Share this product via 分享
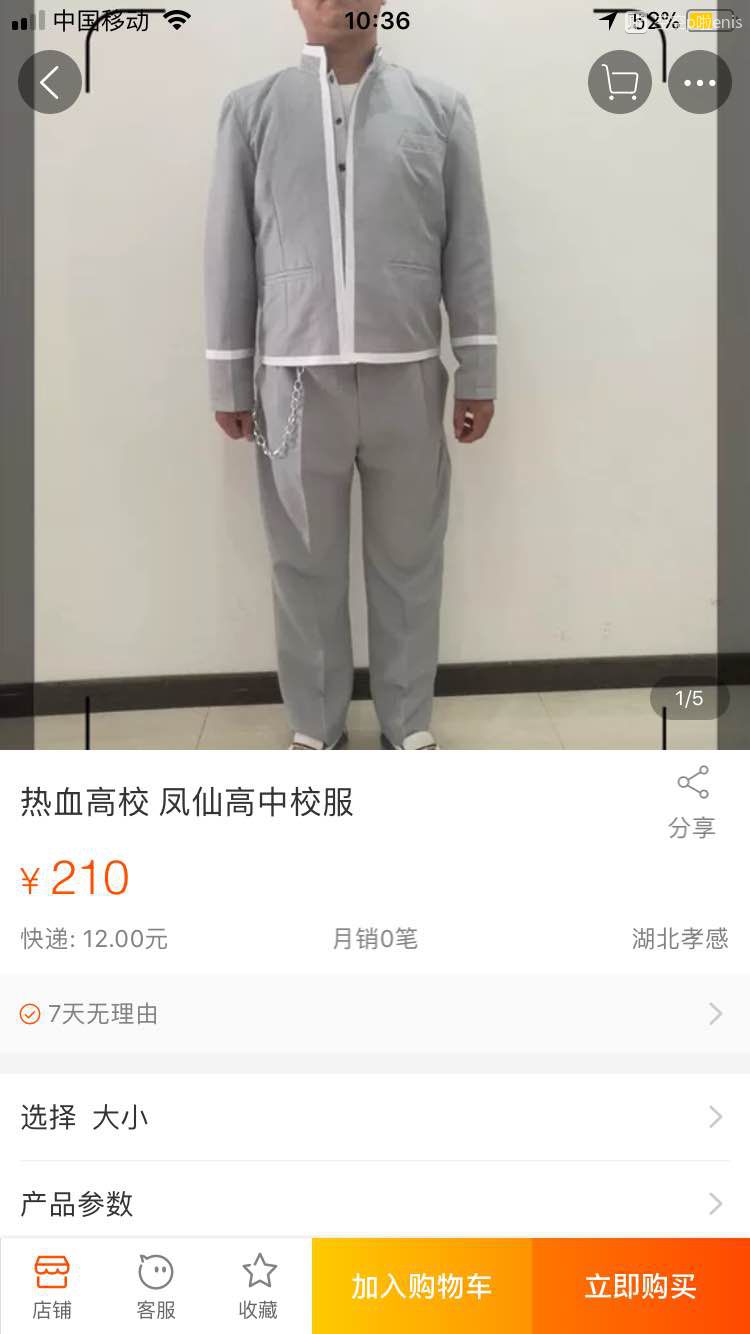The height and width of the screenshot is (1334, 750). point(692,802)
